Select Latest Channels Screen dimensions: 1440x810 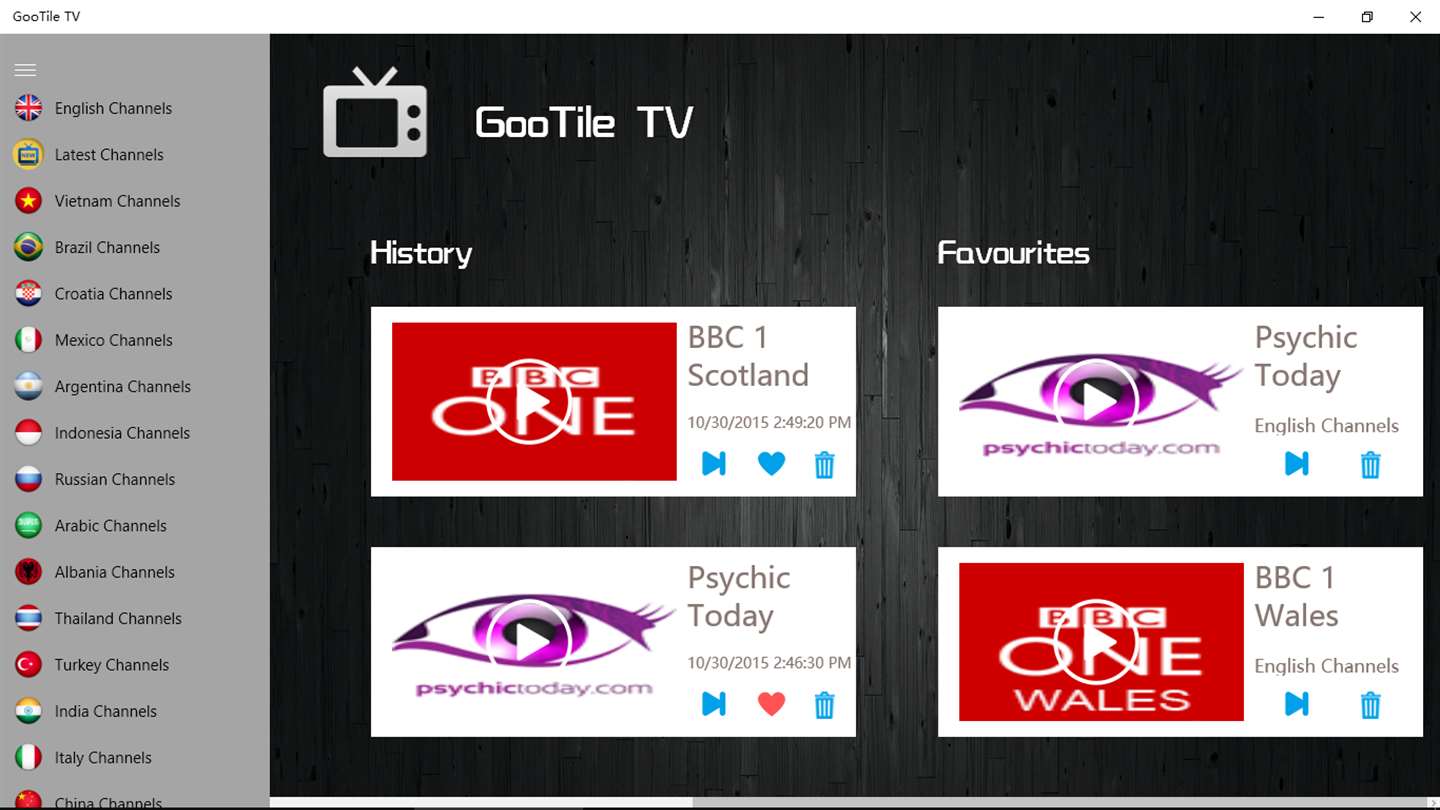click(x=109, y=155)
